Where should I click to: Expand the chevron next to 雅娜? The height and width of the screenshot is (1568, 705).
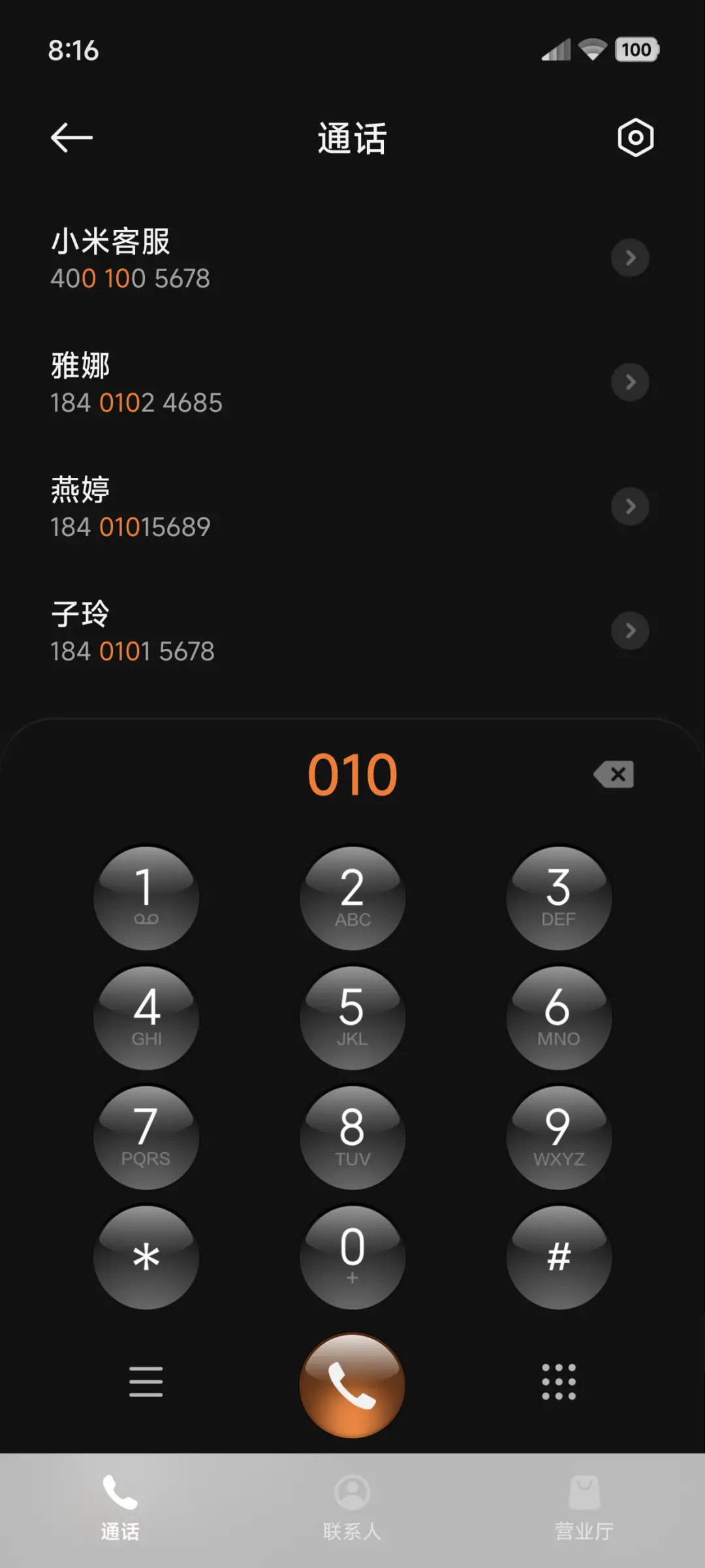631,383
